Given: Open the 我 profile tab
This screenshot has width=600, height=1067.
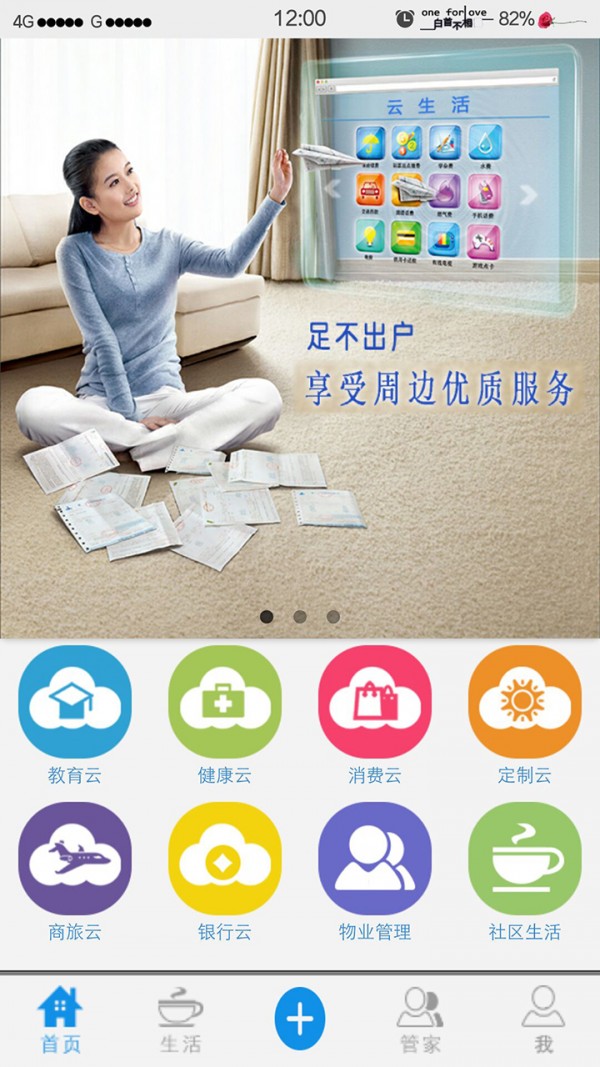Looking at the screenshot, I should pos(543,1019).
